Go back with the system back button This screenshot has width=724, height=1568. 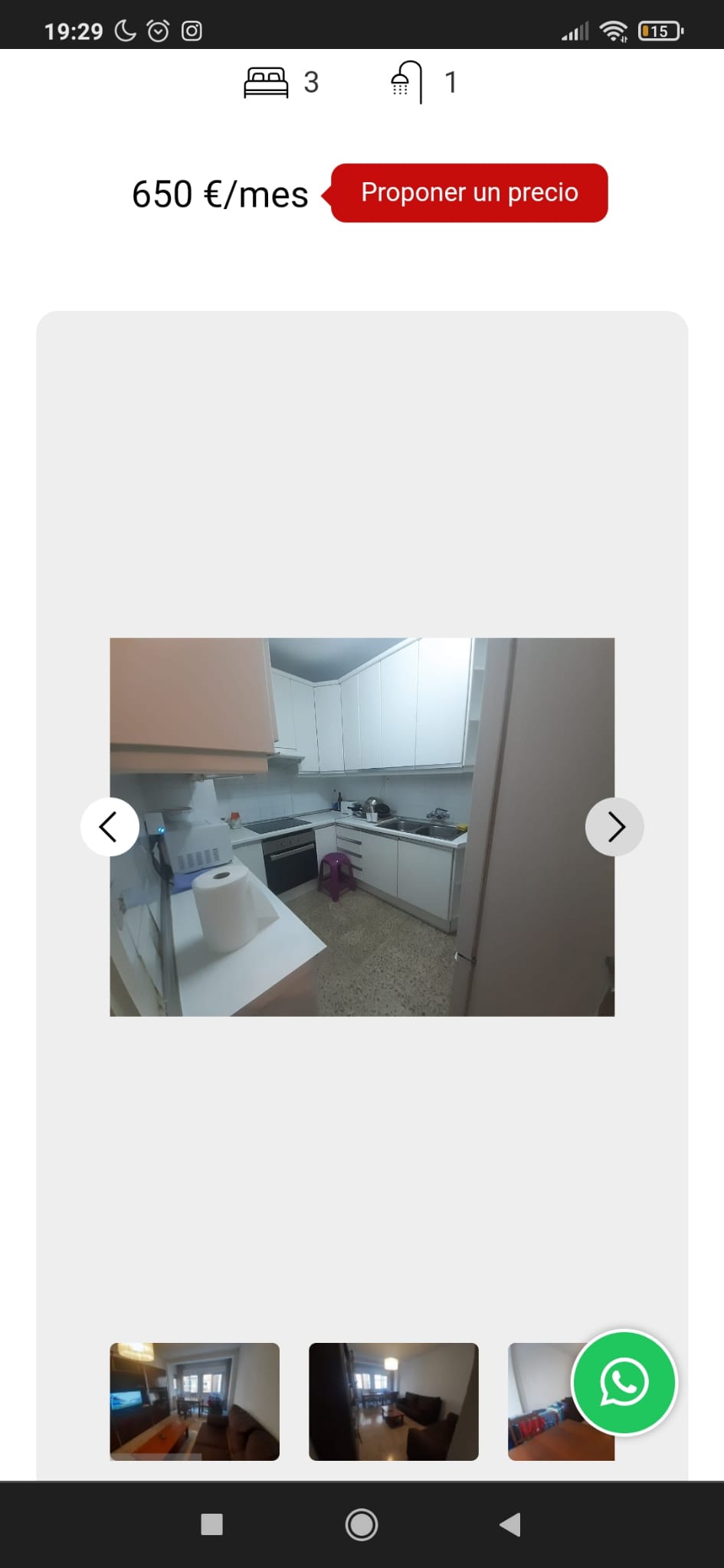coord(510,1524)
